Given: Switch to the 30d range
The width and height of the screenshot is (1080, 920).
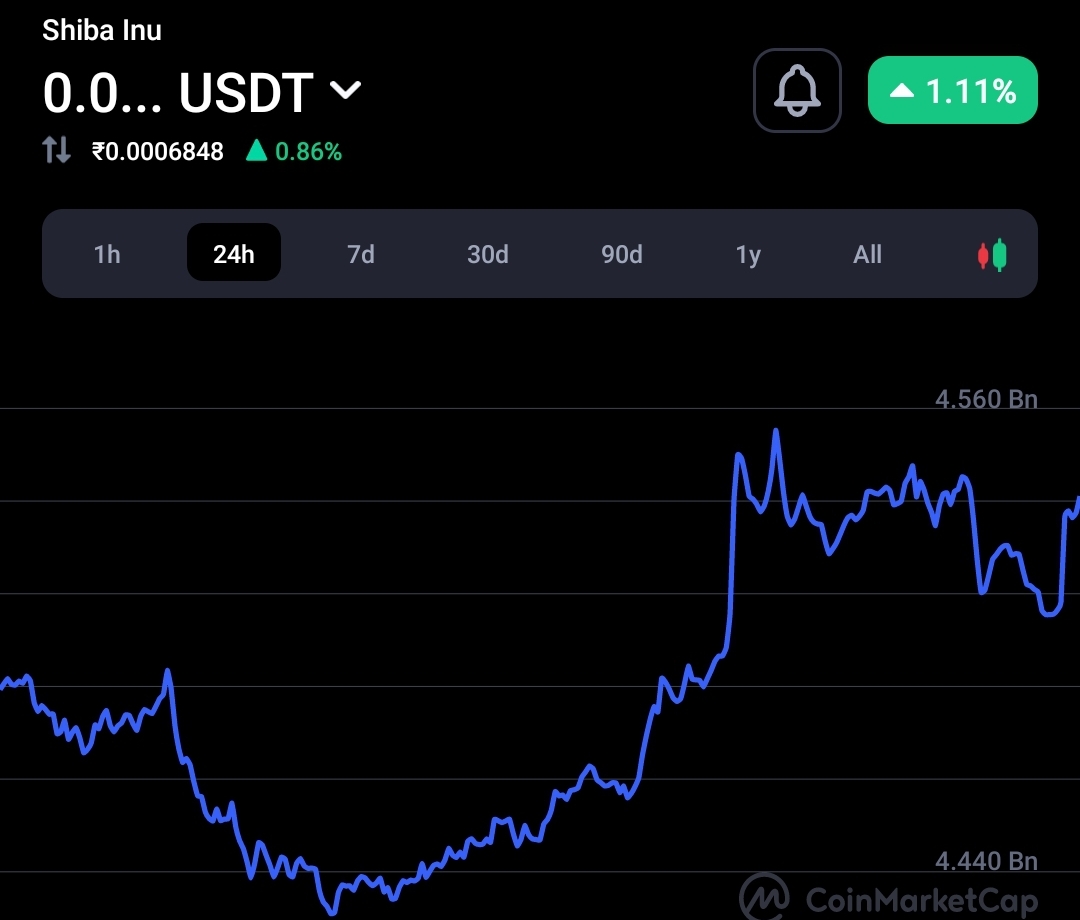Looking at the screenshot, I should pyautogui.click(x=488, y=254).
